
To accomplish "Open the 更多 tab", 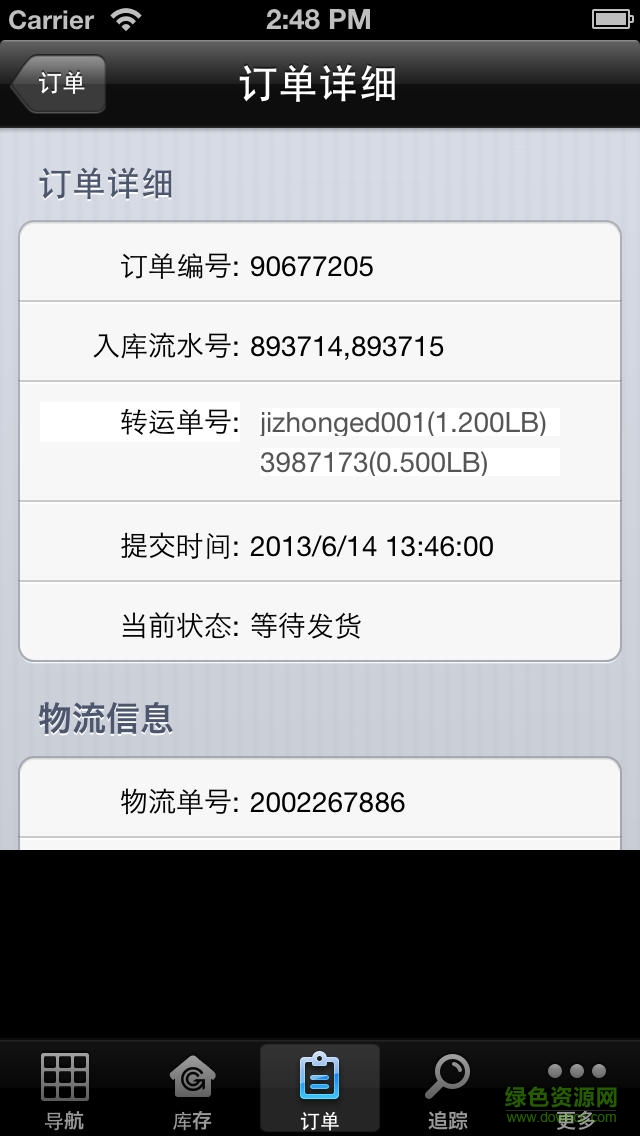I will pos(576,1089).
